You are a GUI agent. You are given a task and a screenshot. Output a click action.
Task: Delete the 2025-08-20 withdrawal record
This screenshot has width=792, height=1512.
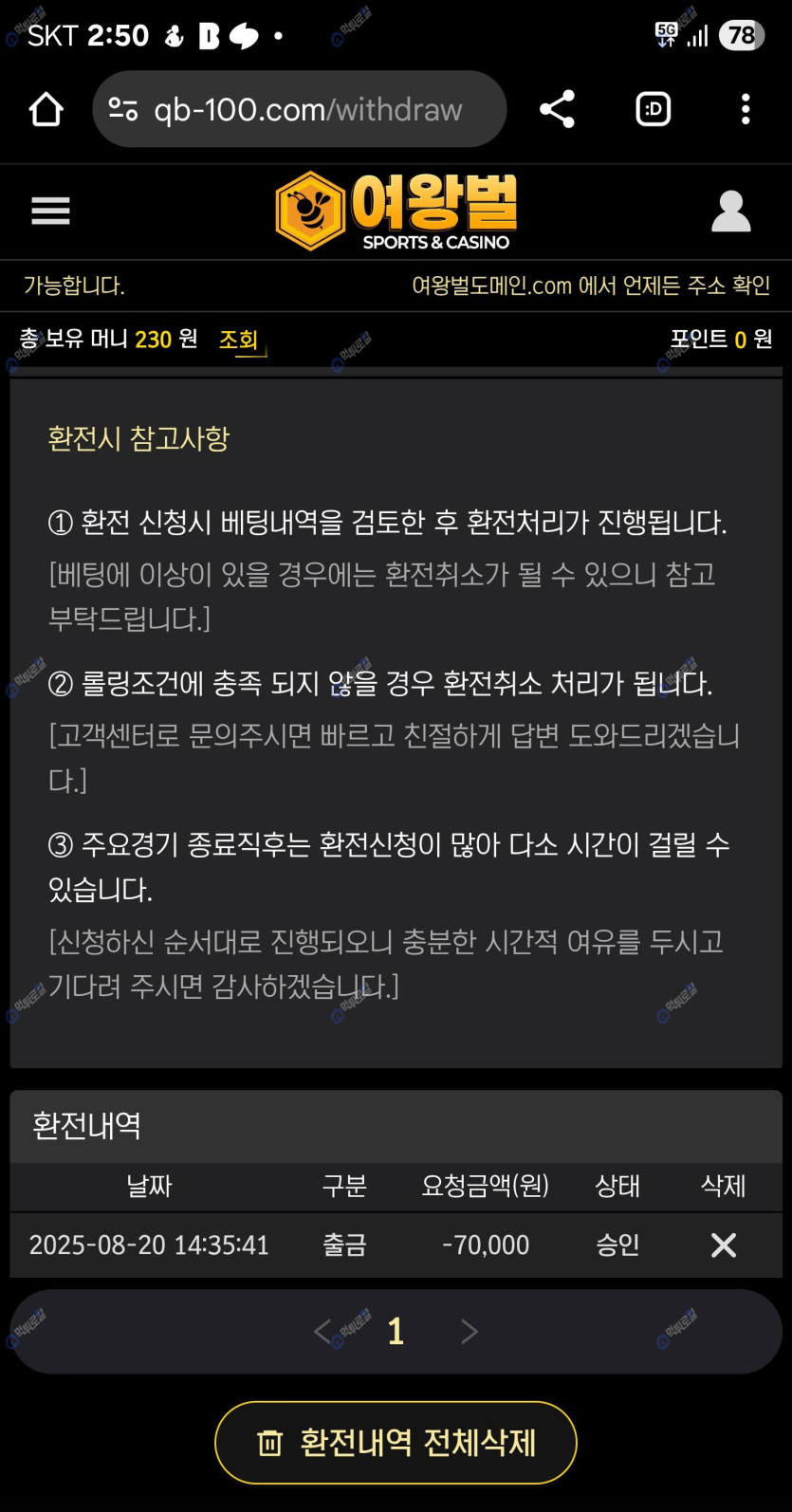(x=723, y=1245)
